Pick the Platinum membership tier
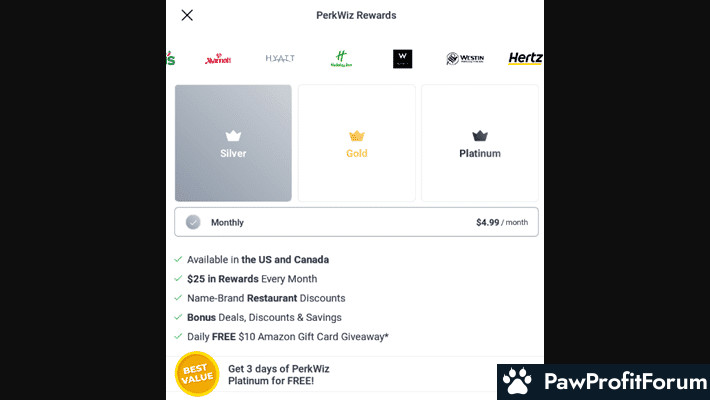 coord(479,143)
